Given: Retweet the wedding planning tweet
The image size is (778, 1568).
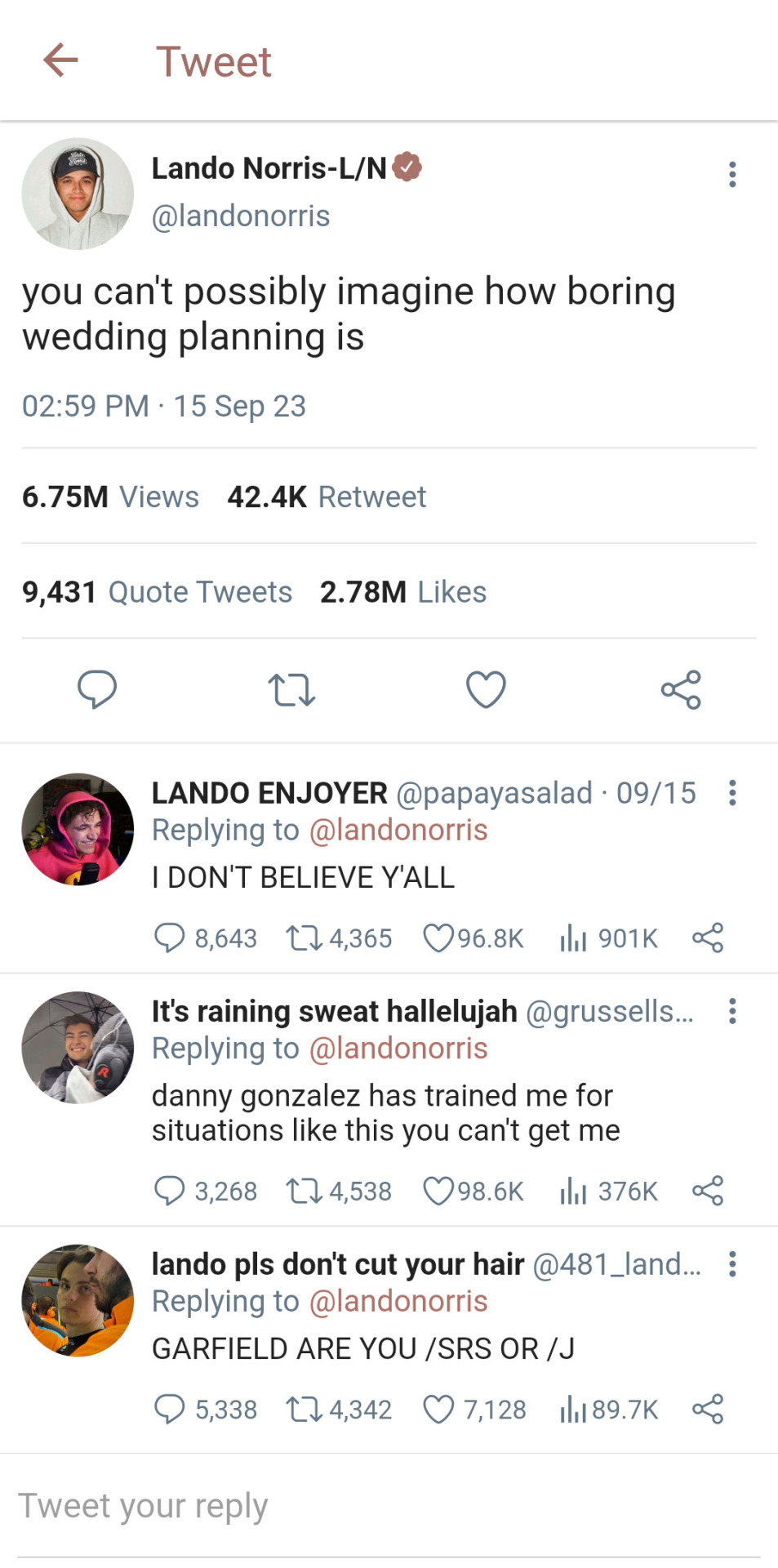Looking at the screenshot, I should pyautogui.click(x=291, y=689).
